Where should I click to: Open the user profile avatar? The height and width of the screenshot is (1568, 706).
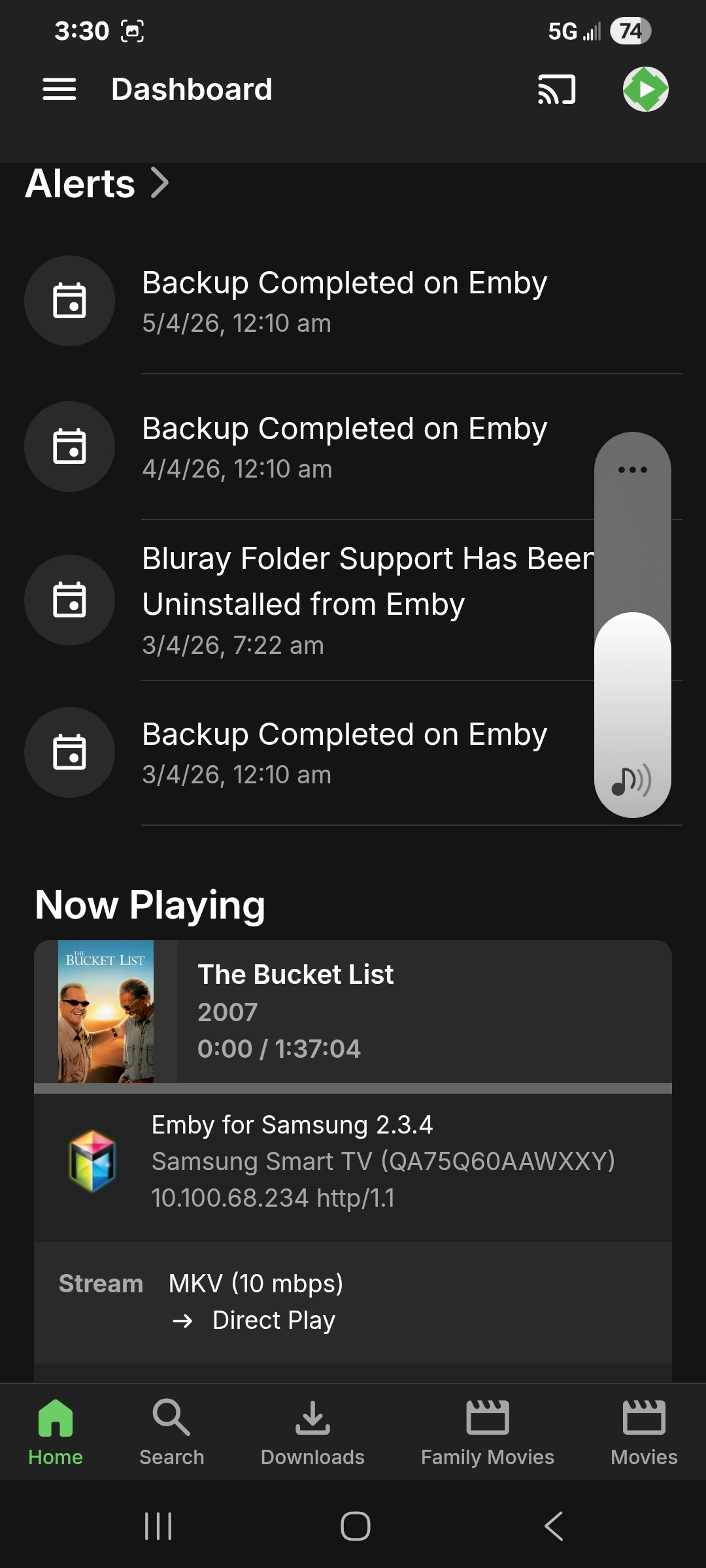[645, 90]
